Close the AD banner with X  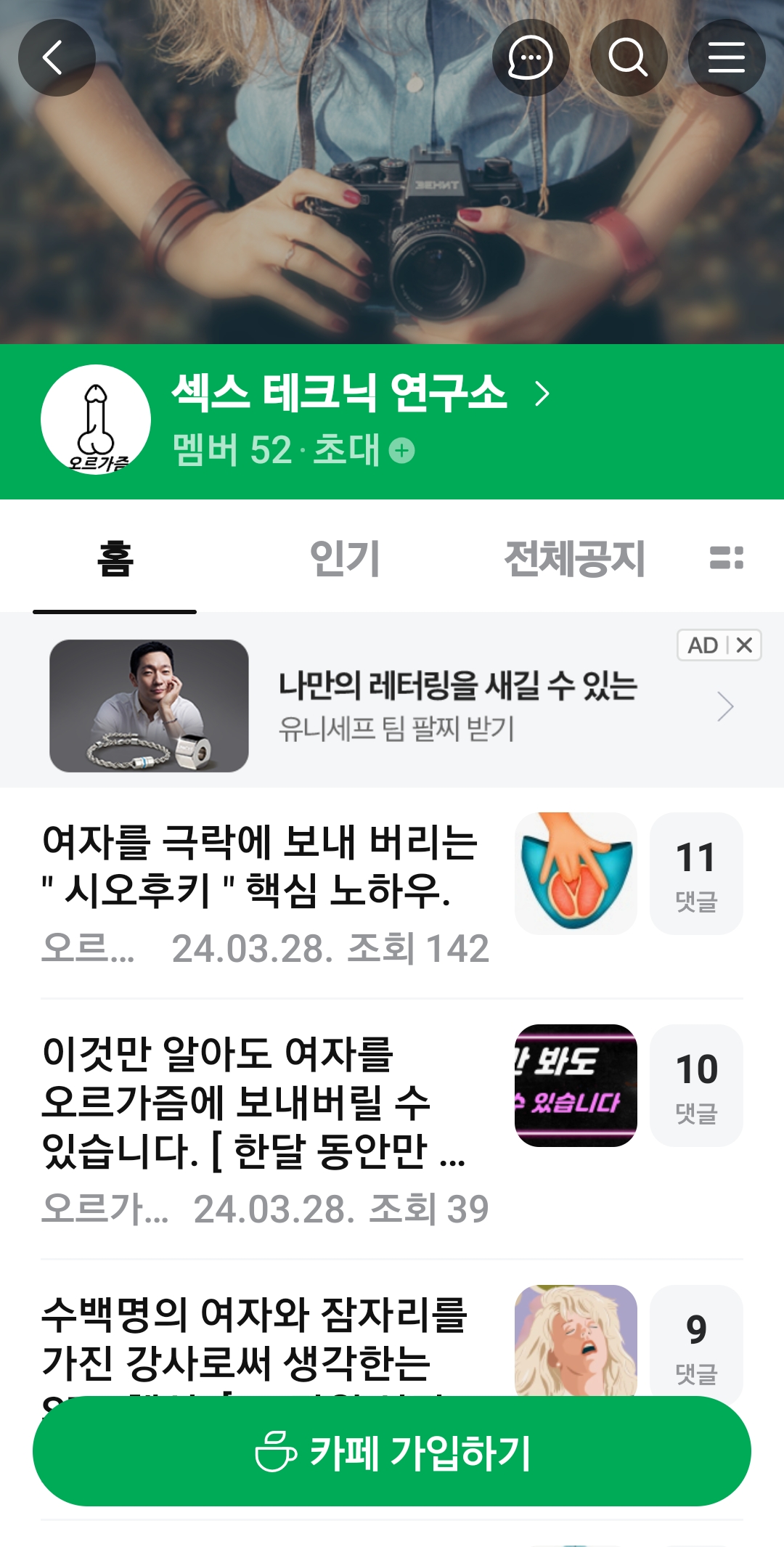click(744, 645)
